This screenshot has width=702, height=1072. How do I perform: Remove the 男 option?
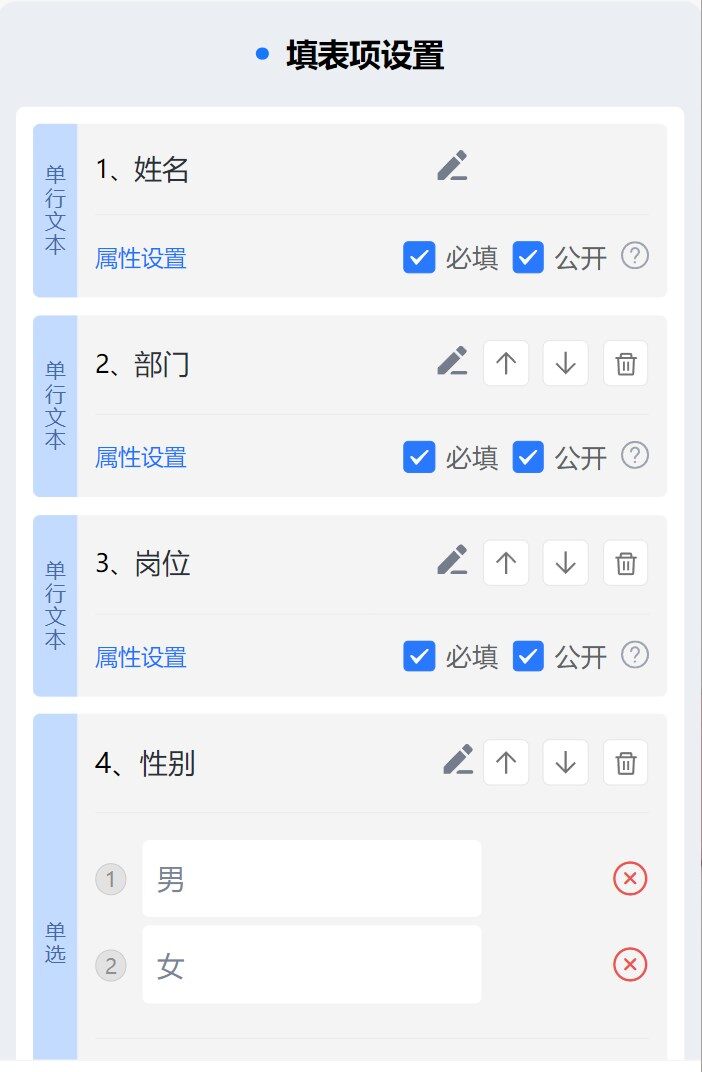coord(630,879)
